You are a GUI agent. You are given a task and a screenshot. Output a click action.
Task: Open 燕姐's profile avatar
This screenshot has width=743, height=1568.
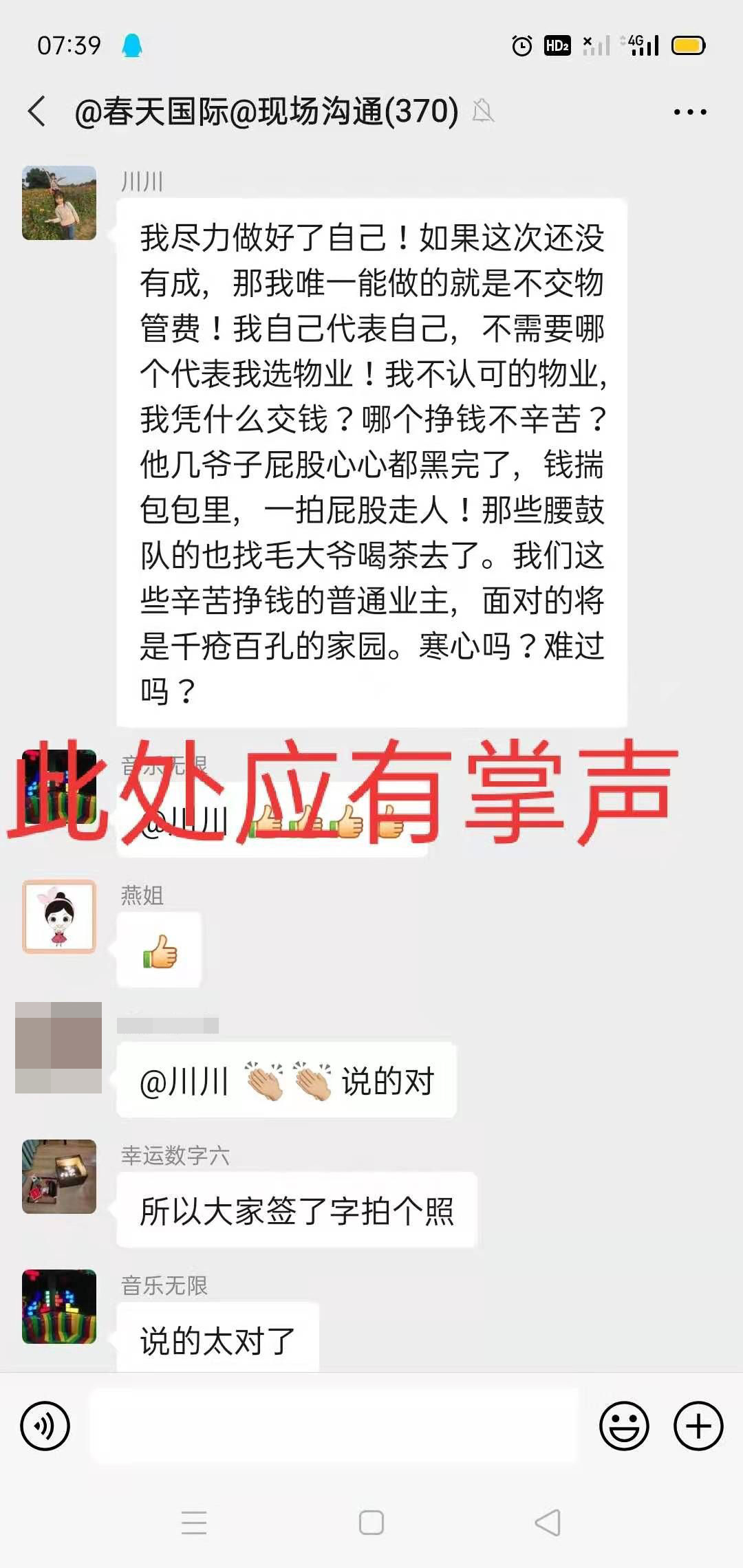(59, 917)
